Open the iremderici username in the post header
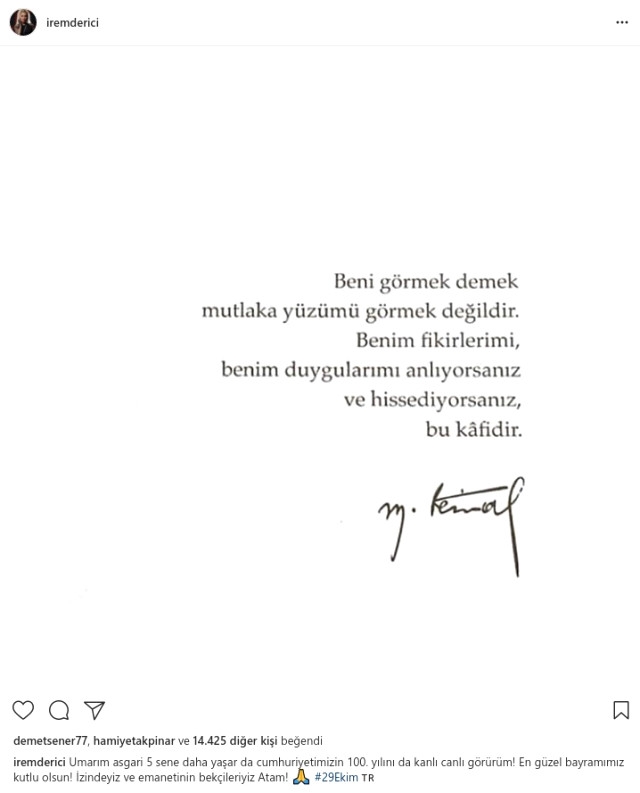Screen dimensions: 640x793 tap(73, 23)
